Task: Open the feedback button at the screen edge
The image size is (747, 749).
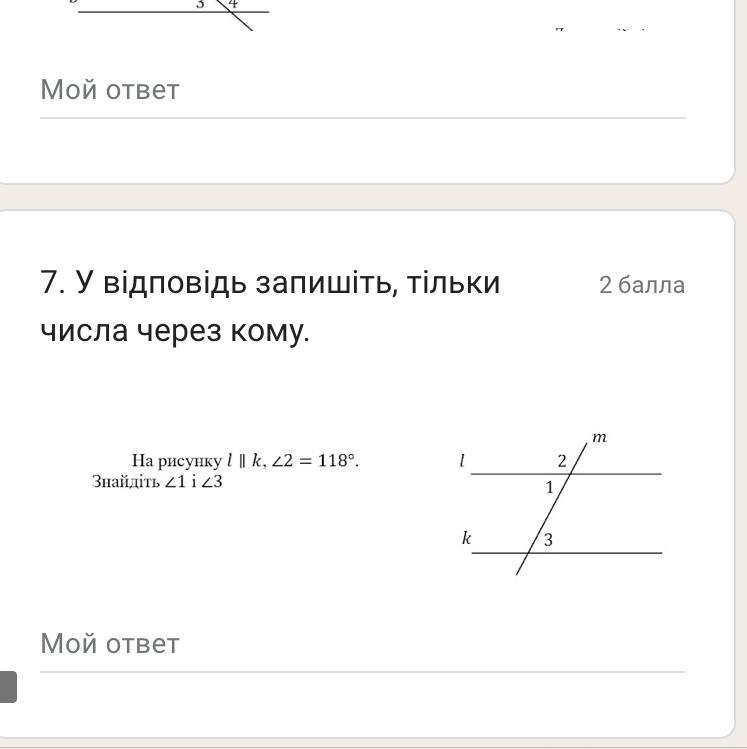Action: point(8,687)
